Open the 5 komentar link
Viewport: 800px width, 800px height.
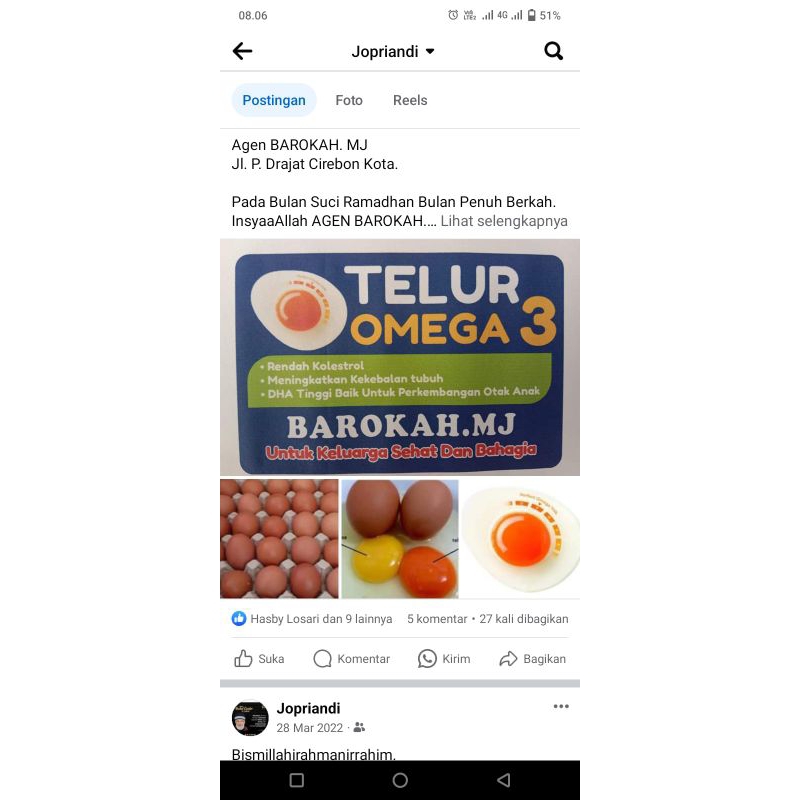437,619
